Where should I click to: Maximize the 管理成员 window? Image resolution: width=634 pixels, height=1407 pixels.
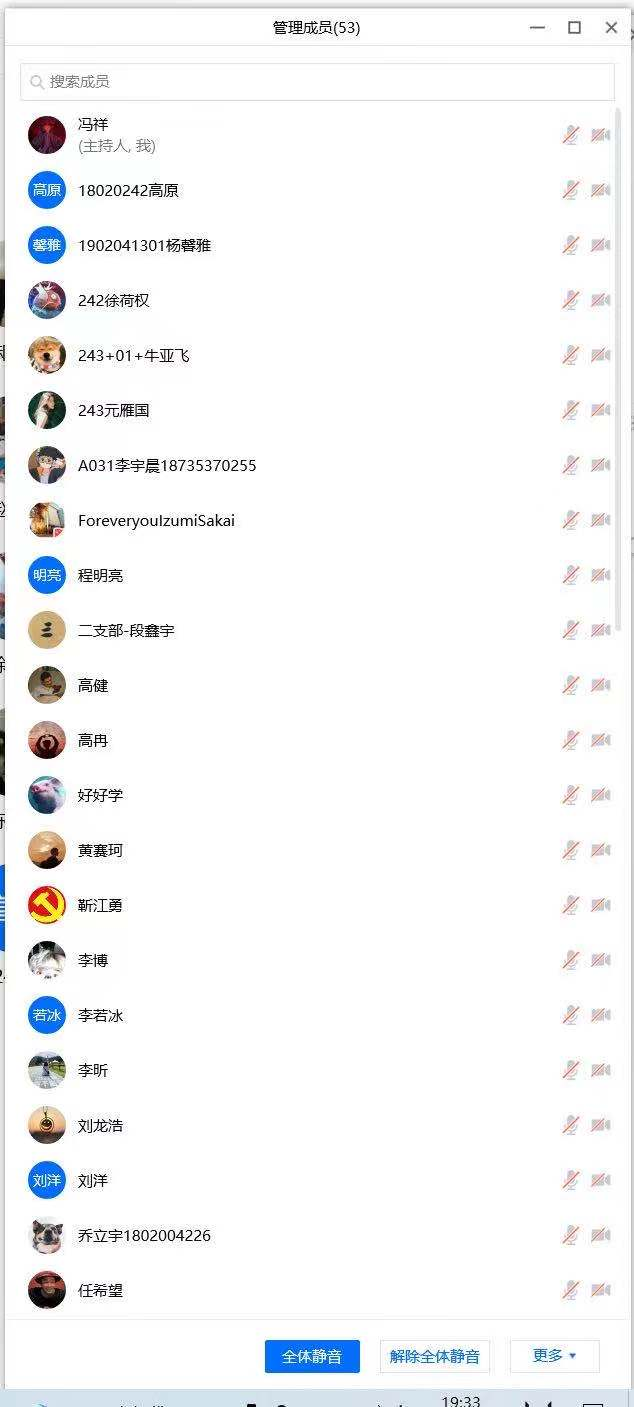[x=574, y=28]
